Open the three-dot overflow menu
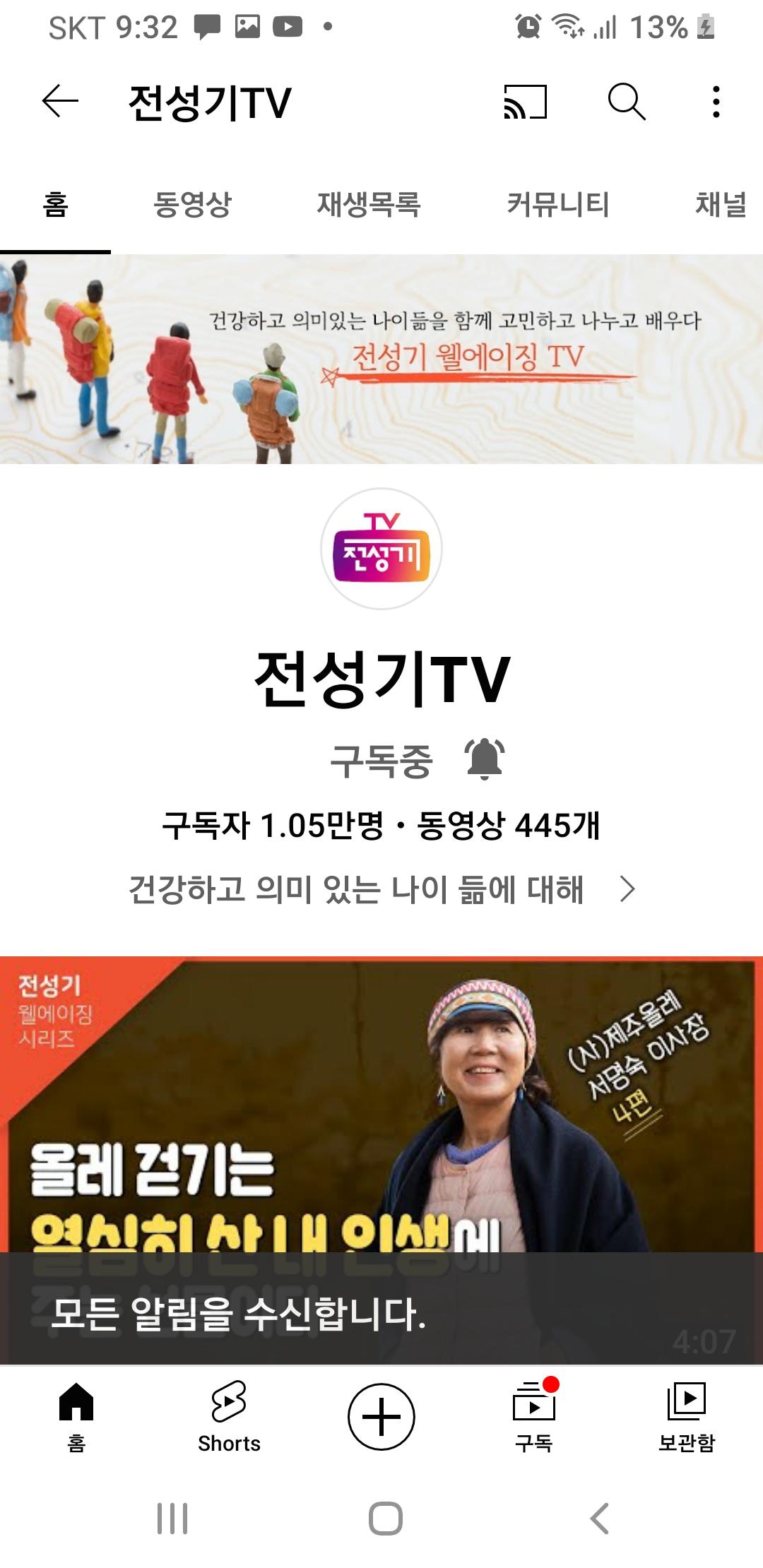The height and width of the screenshot is (1568, 763). 716,102
